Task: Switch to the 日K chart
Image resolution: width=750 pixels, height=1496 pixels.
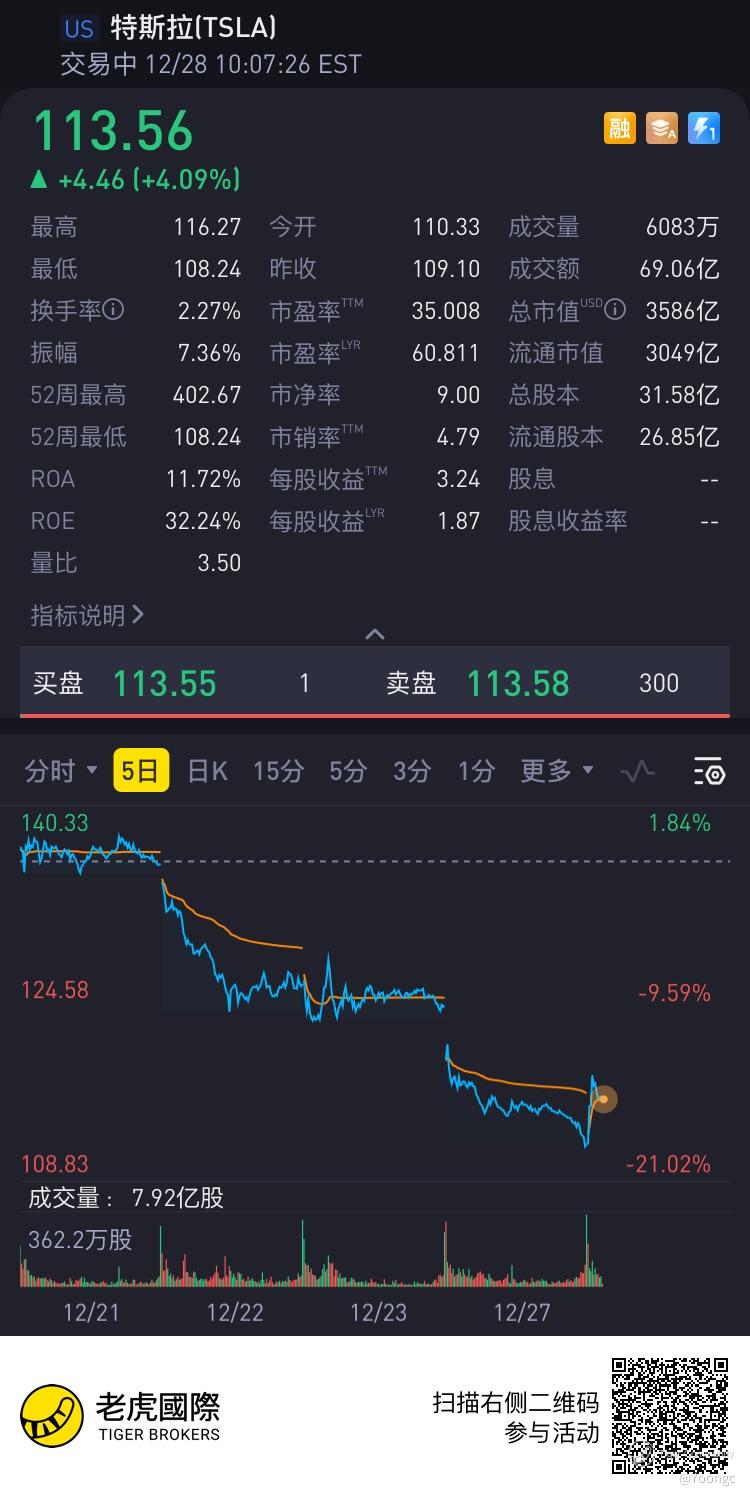Action: [208, 771]
